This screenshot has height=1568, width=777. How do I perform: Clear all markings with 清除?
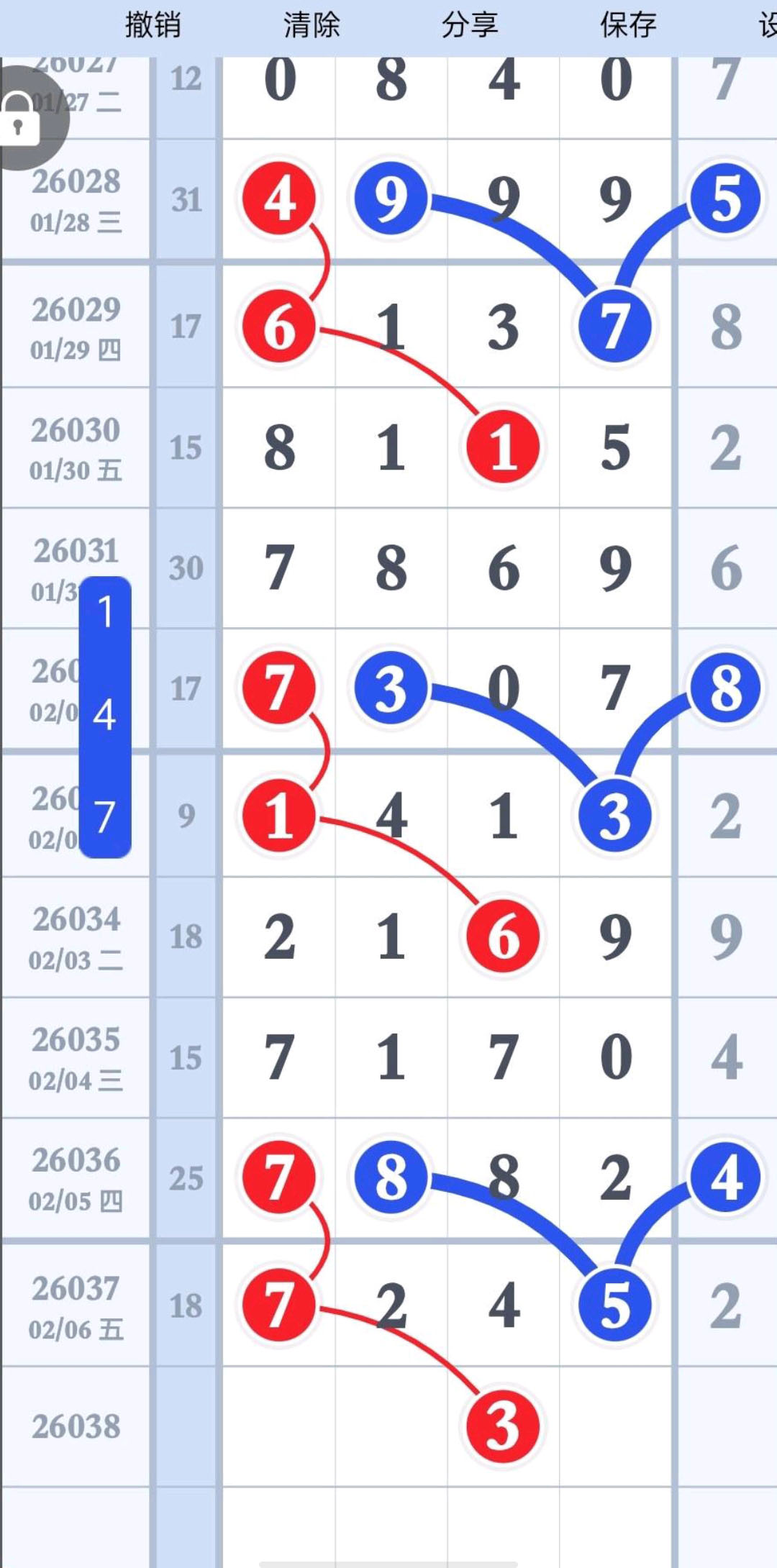tap(311, 26)
